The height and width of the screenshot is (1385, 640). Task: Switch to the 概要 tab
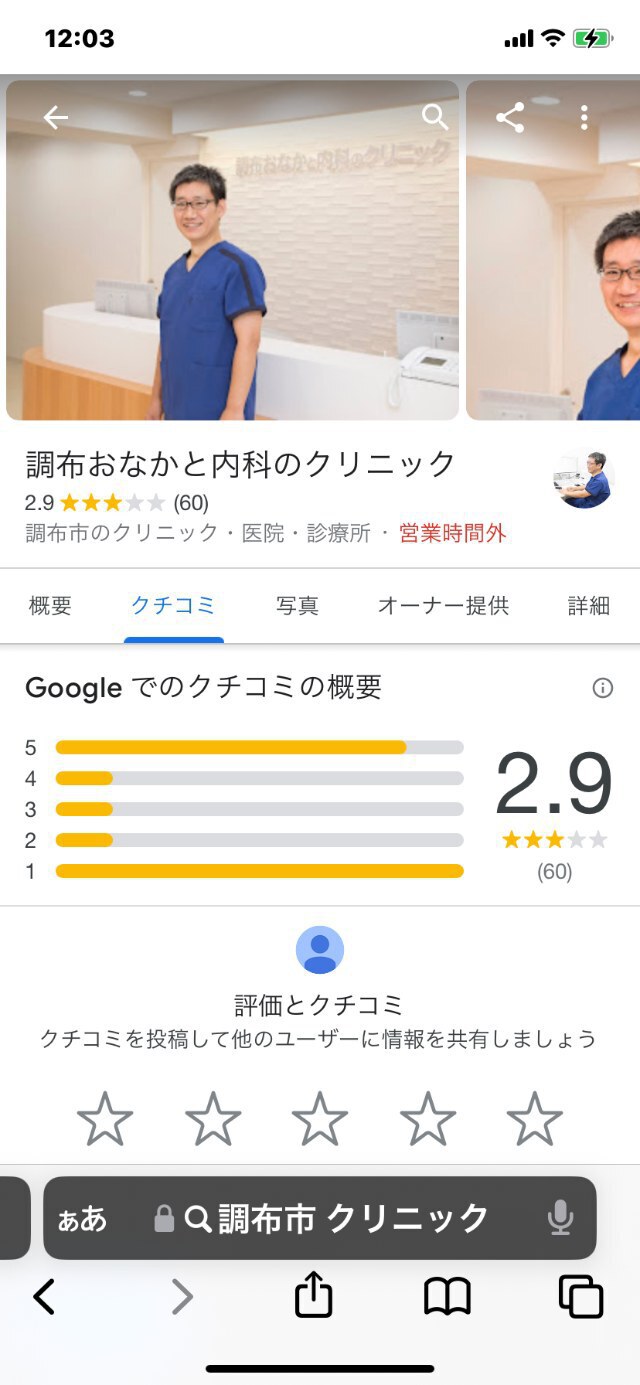point(50,605)
